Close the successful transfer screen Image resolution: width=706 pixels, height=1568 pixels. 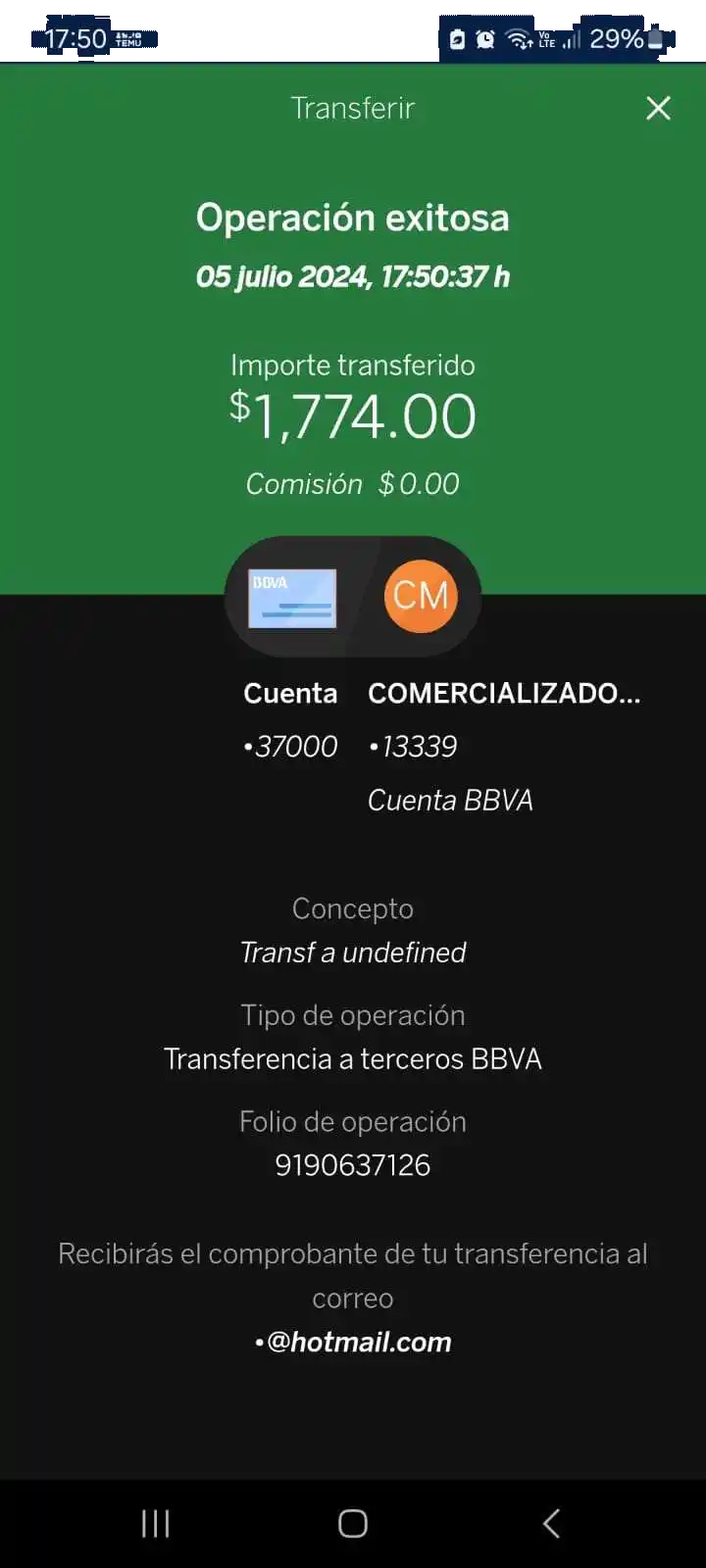658,108
